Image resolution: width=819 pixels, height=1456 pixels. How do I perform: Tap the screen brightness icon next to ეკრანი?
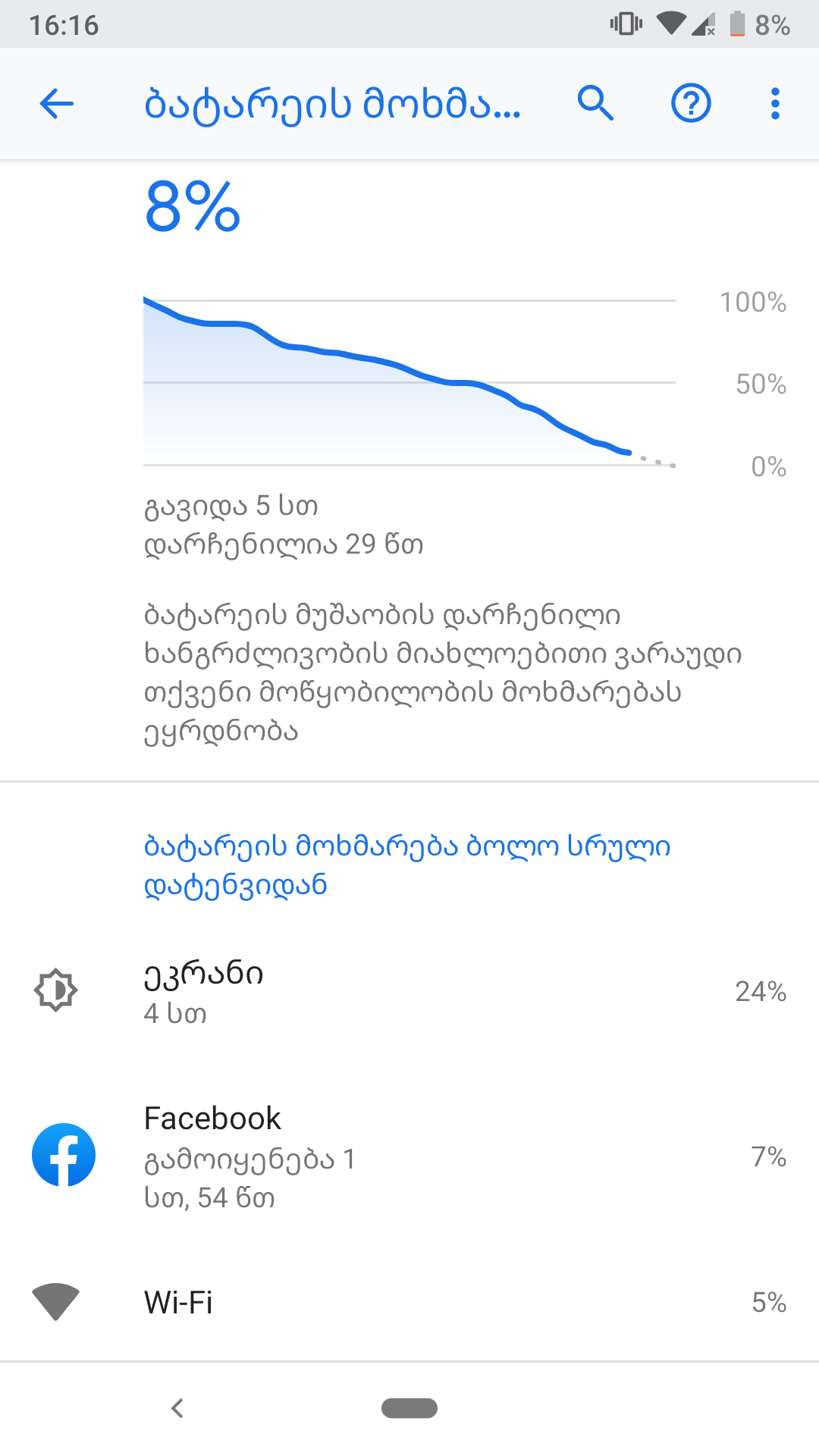[x=56, y=990]
